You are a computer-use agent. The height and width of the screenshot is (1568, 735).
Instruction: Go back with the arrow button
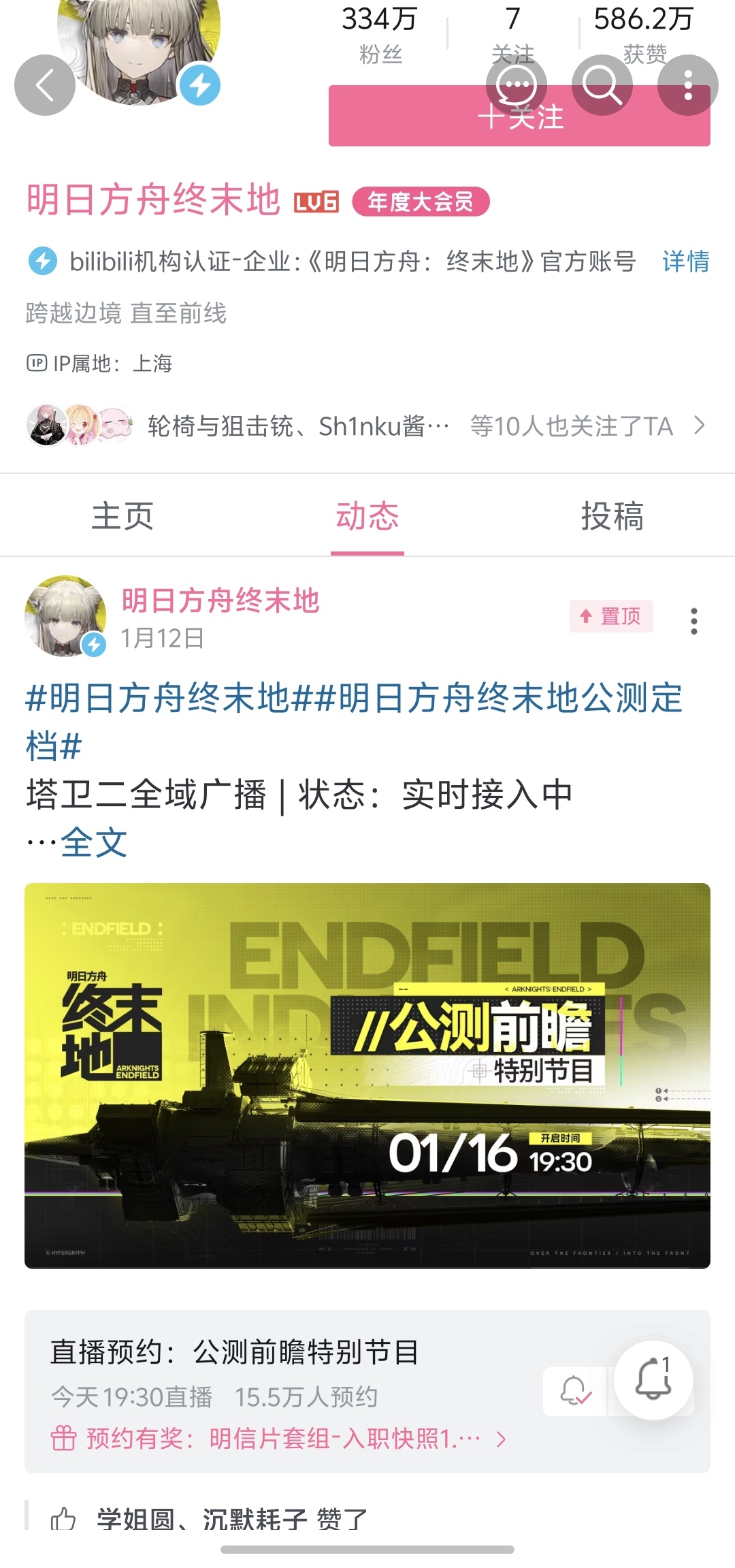click(45, 85)
